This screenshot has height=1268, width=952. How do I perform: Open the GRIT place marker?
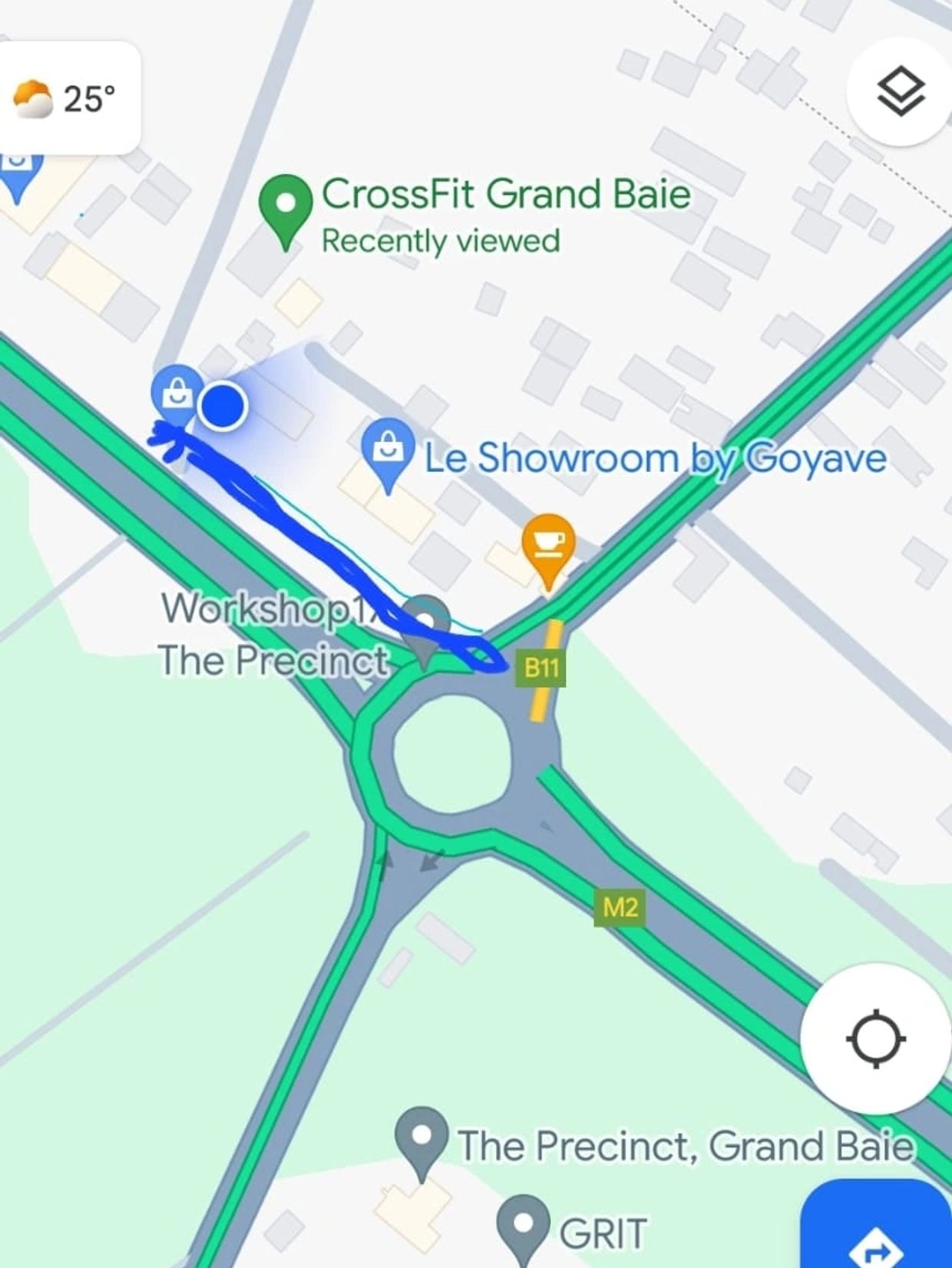click(x=523, y=1224)
